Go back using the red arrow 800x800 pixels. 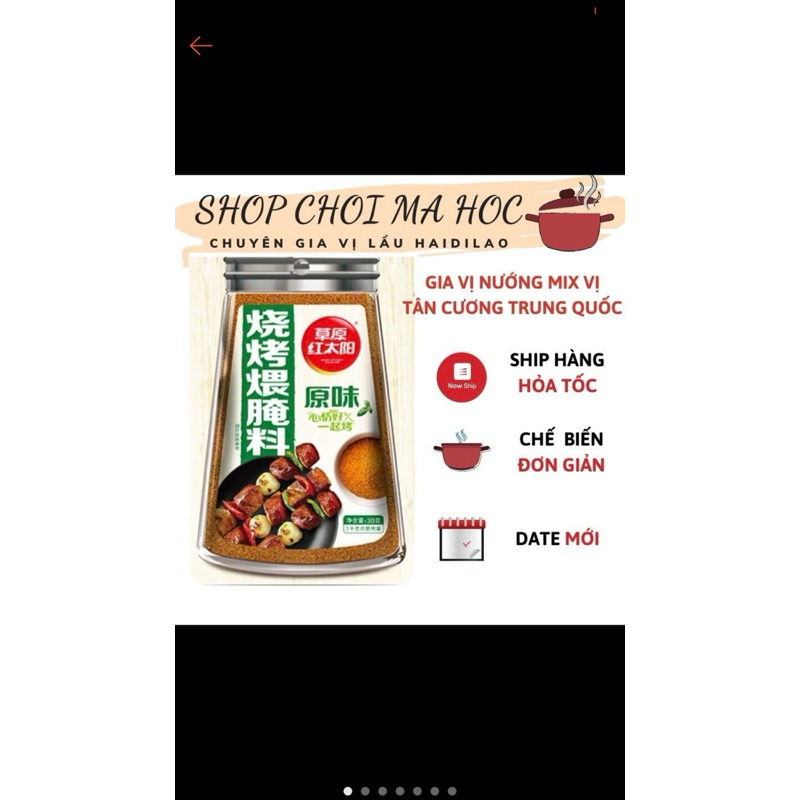(x=201, y=46)
